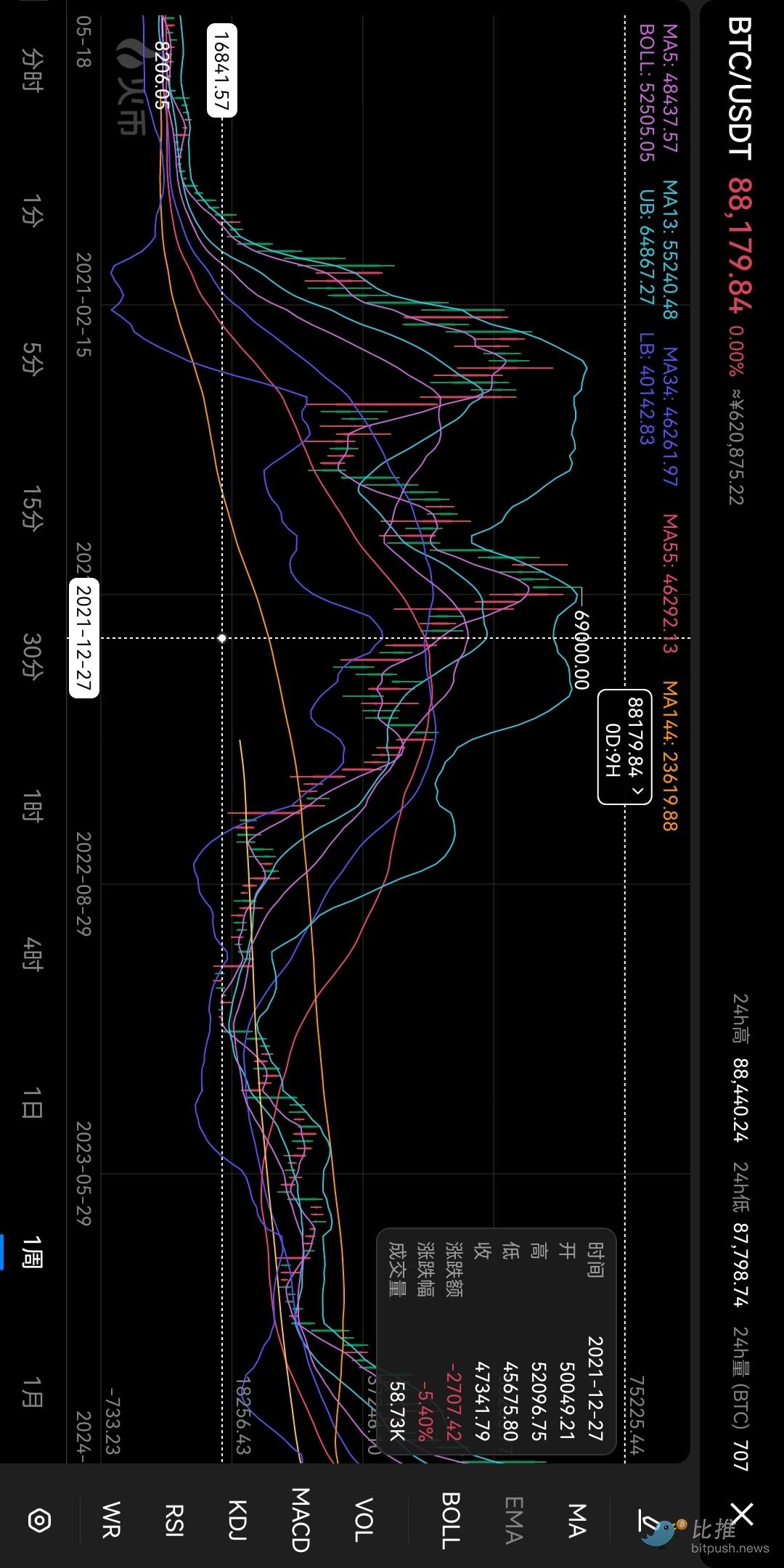
Task: Open the chart indicator settings gear
Action: [x=38, y=1520]
